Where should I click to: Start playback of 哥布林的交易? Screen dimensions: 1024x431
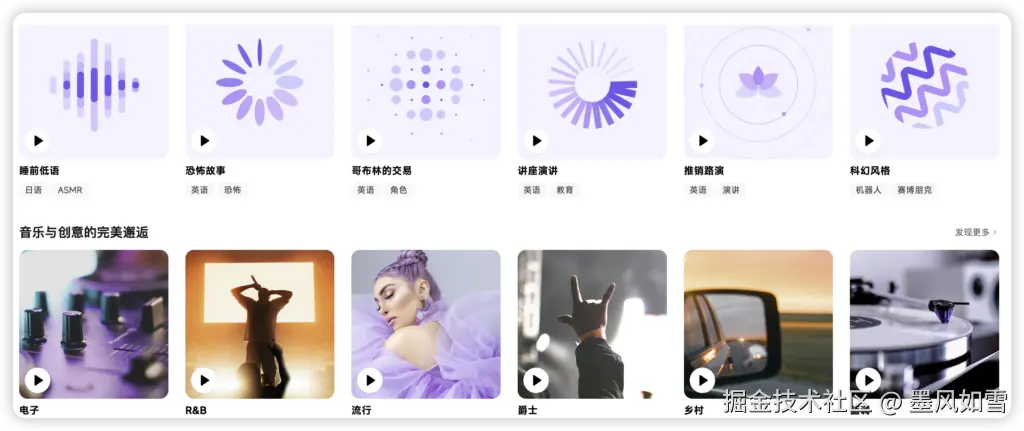pyautogui.click(x=369, y=141)
